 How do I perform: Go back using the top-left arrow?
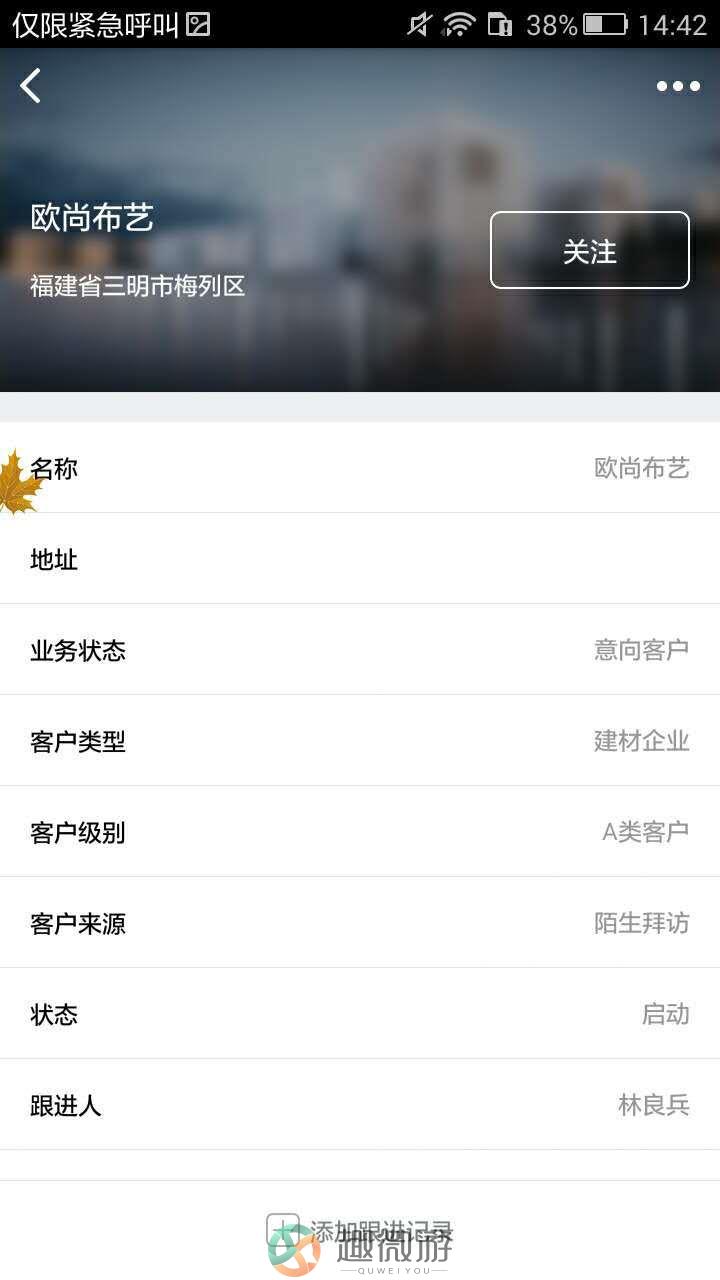[31, 86]
